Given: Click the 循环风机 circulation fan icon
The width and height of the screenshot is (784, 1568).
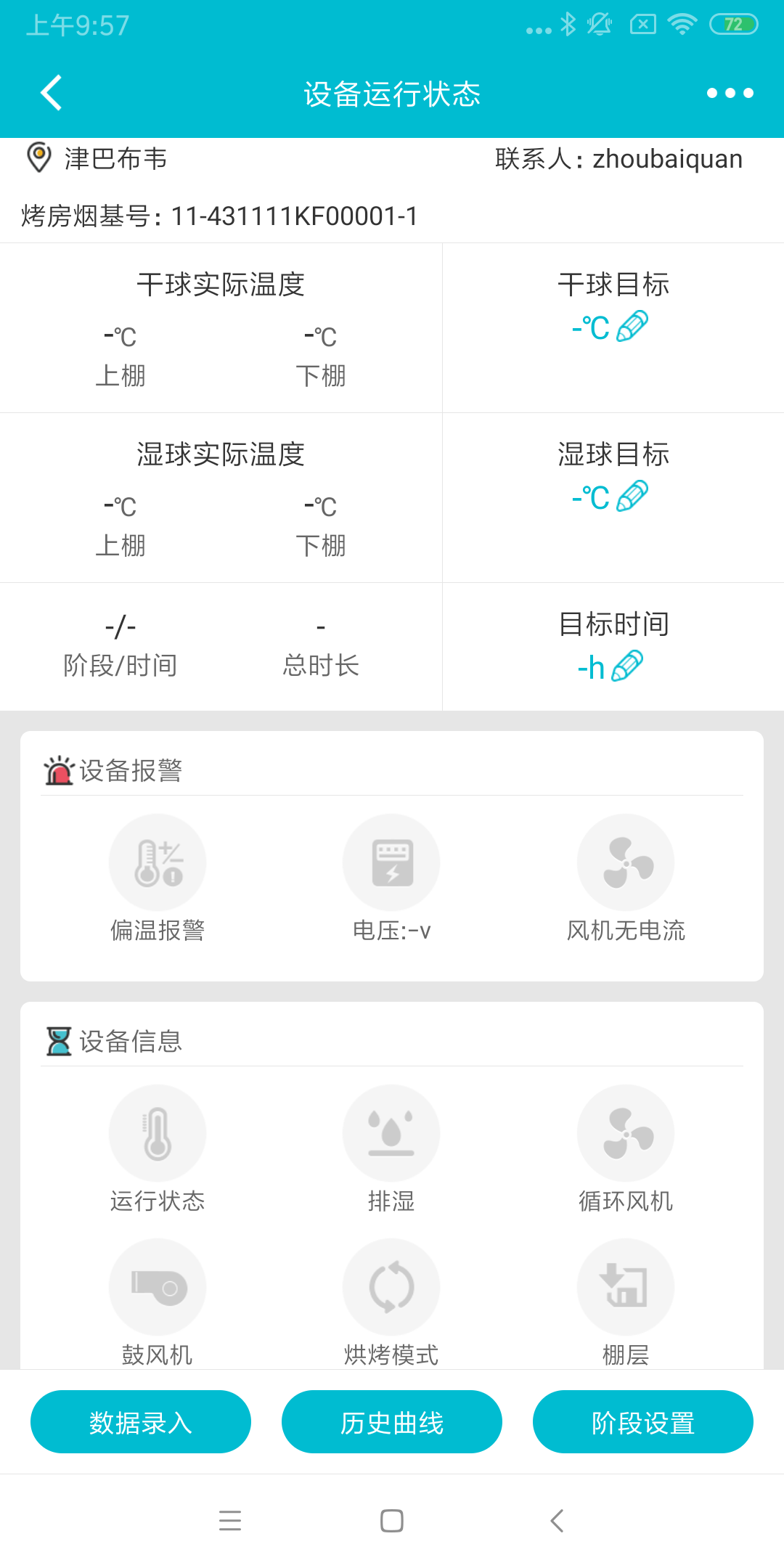Looking at the screenshot, I should click(x=626, y=1132).
